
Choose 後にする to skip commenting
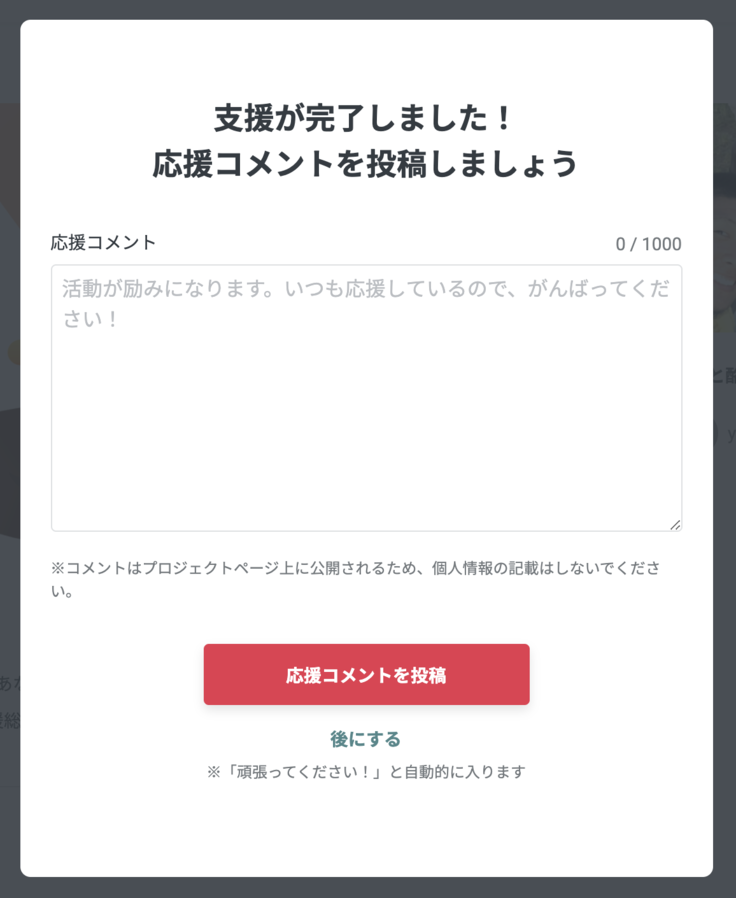pos(366,739)
